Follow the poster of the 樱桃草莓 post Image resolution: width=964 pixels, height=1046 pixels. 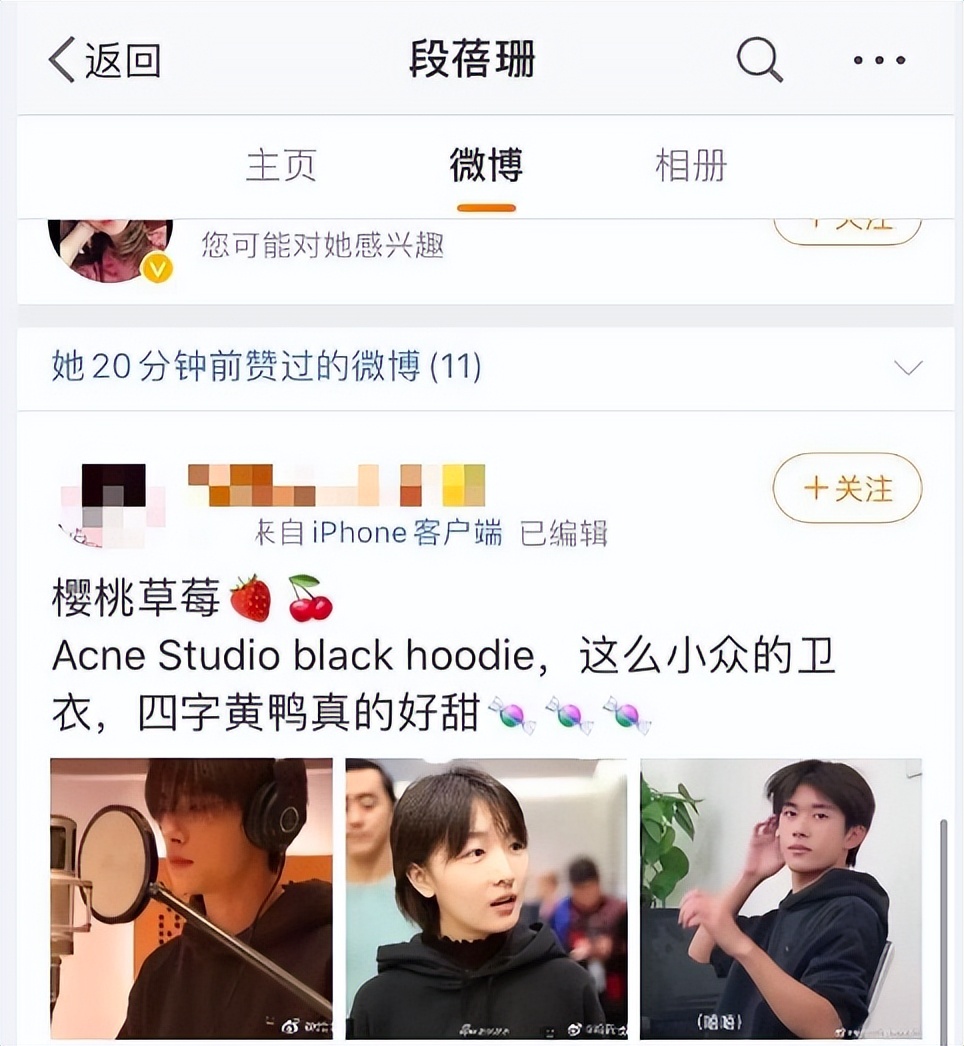[x=847, y=488]
